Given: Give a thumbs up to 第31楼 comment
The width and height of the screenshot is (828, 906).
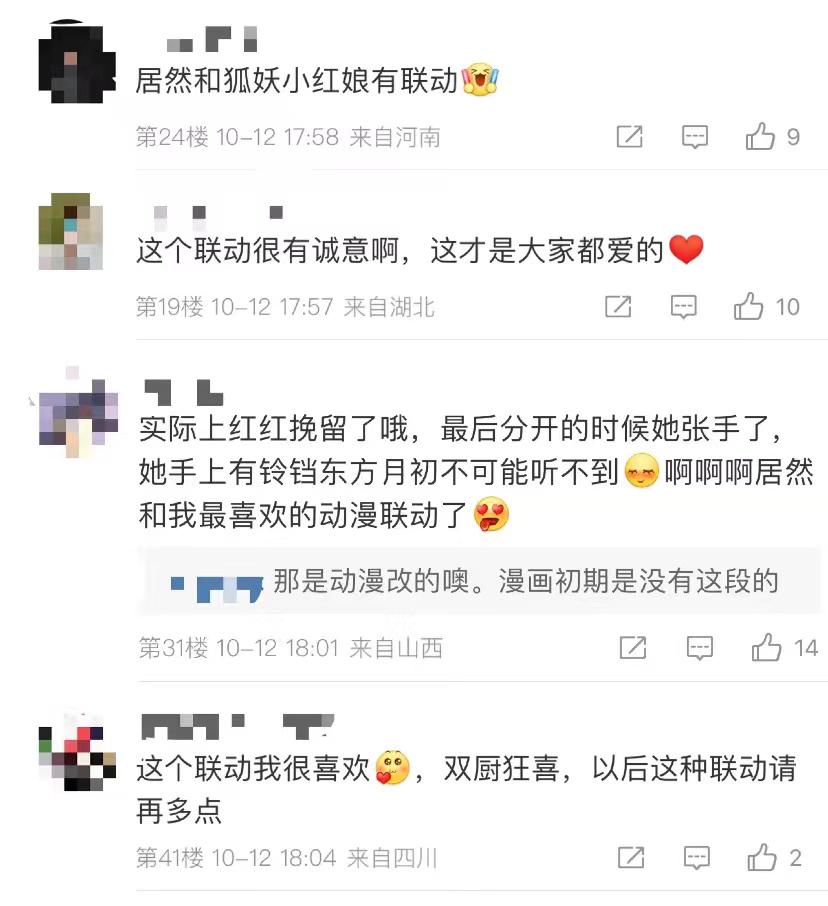Looking at the screenshot, I should pos(767,649).
